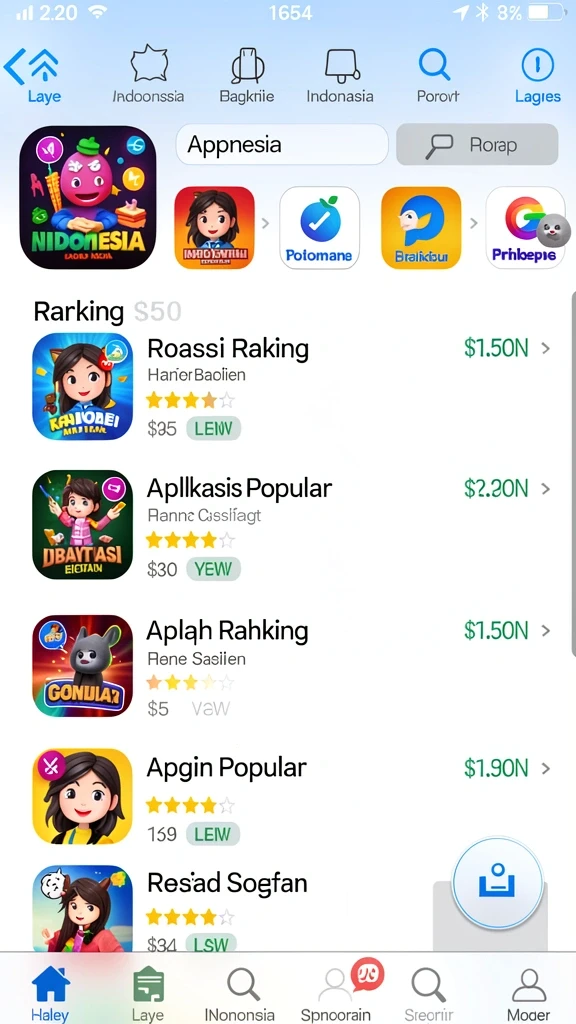Go to the Moger profile tab
Viewport: 576px width, 1024px height.
click(529, 993)
